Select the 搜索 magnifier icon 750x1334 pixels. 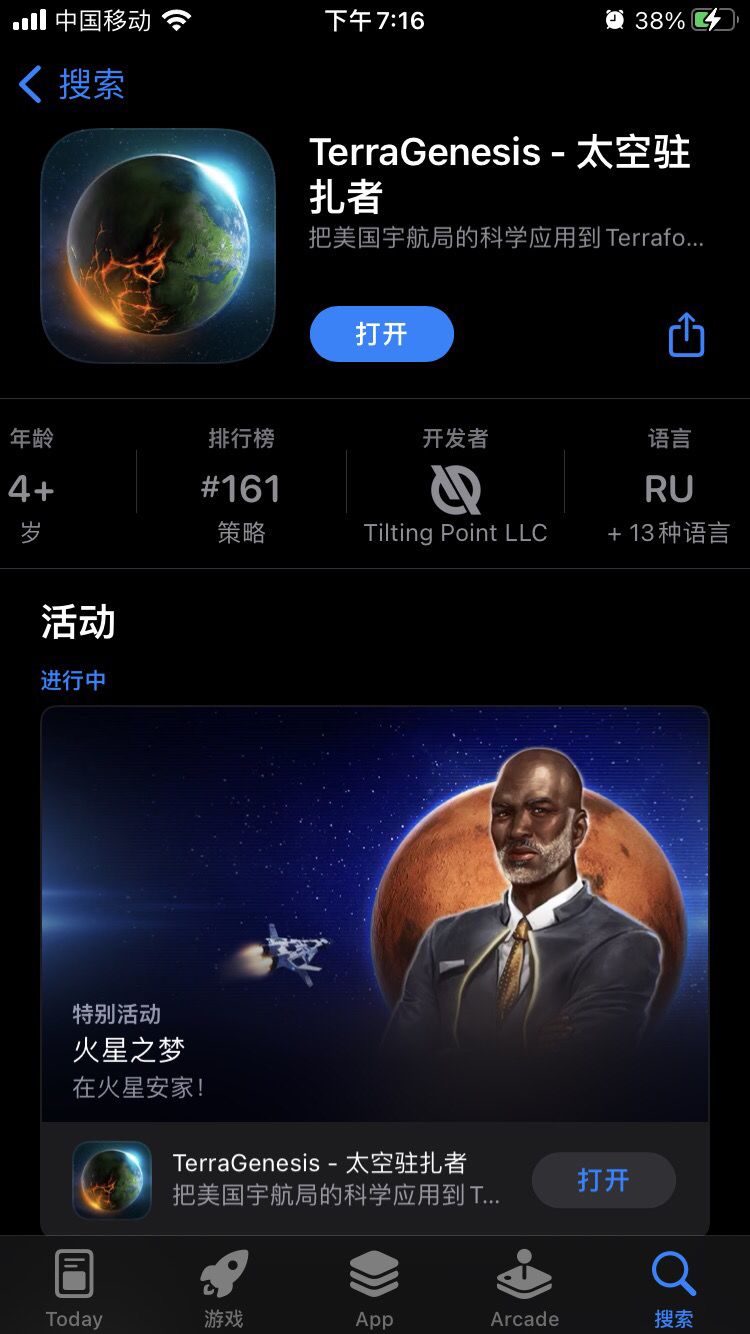click(673, 1272)
